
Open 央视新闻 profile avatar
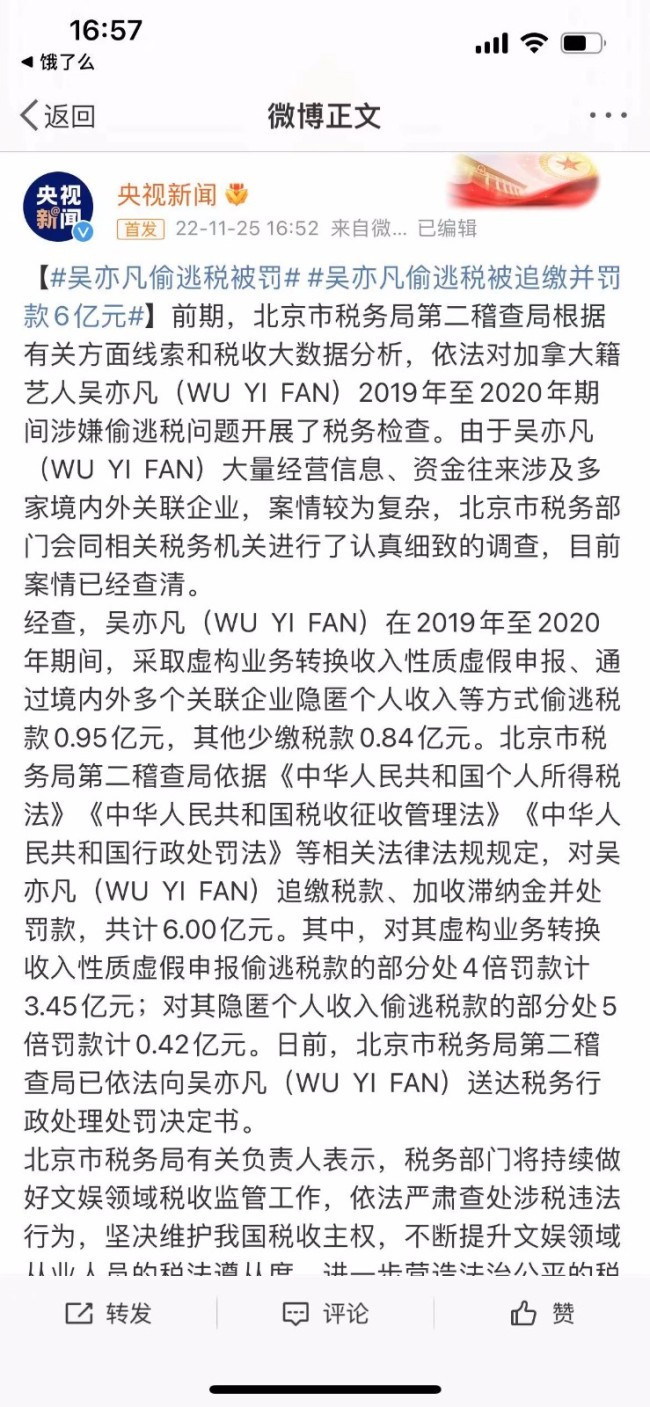tap(58, 208)
